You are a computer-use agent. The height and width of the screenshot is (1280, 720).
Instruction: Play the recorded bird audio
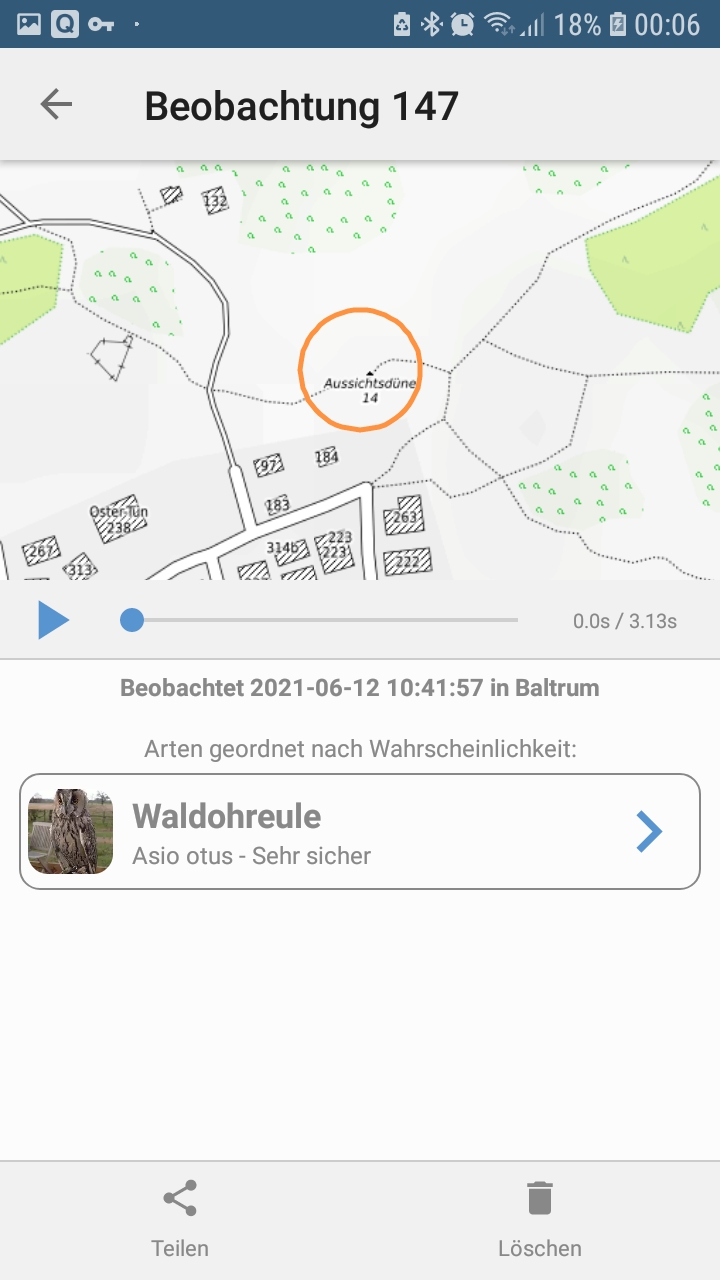(x=53, y=620)
